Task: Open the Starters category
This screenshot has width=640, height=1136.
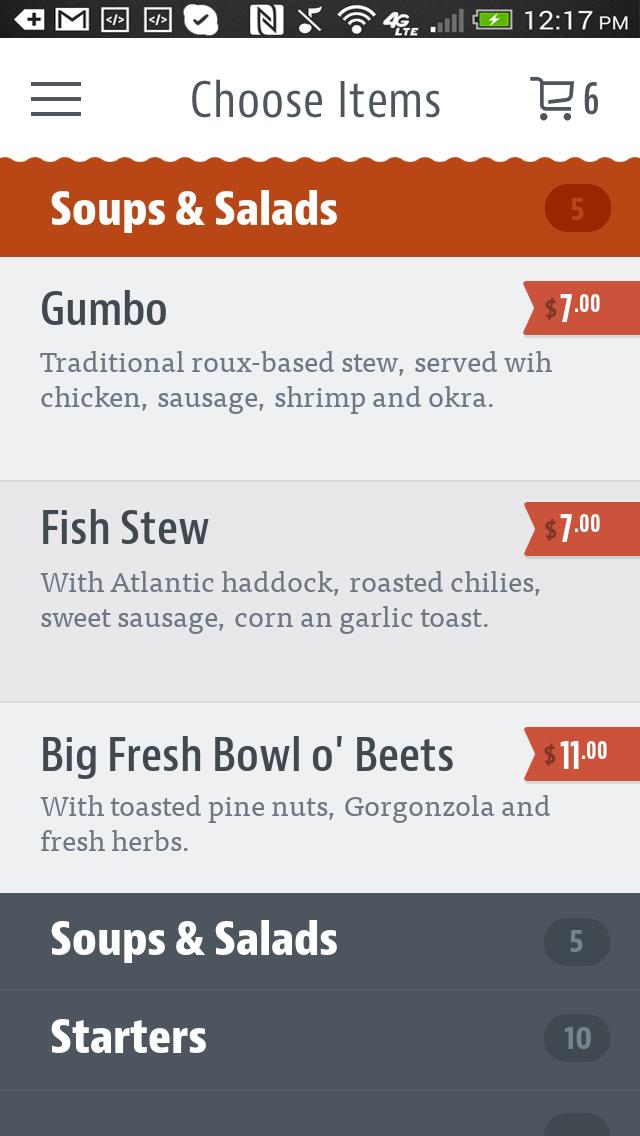Action: pyautogui.click(x=320, y=1038)
